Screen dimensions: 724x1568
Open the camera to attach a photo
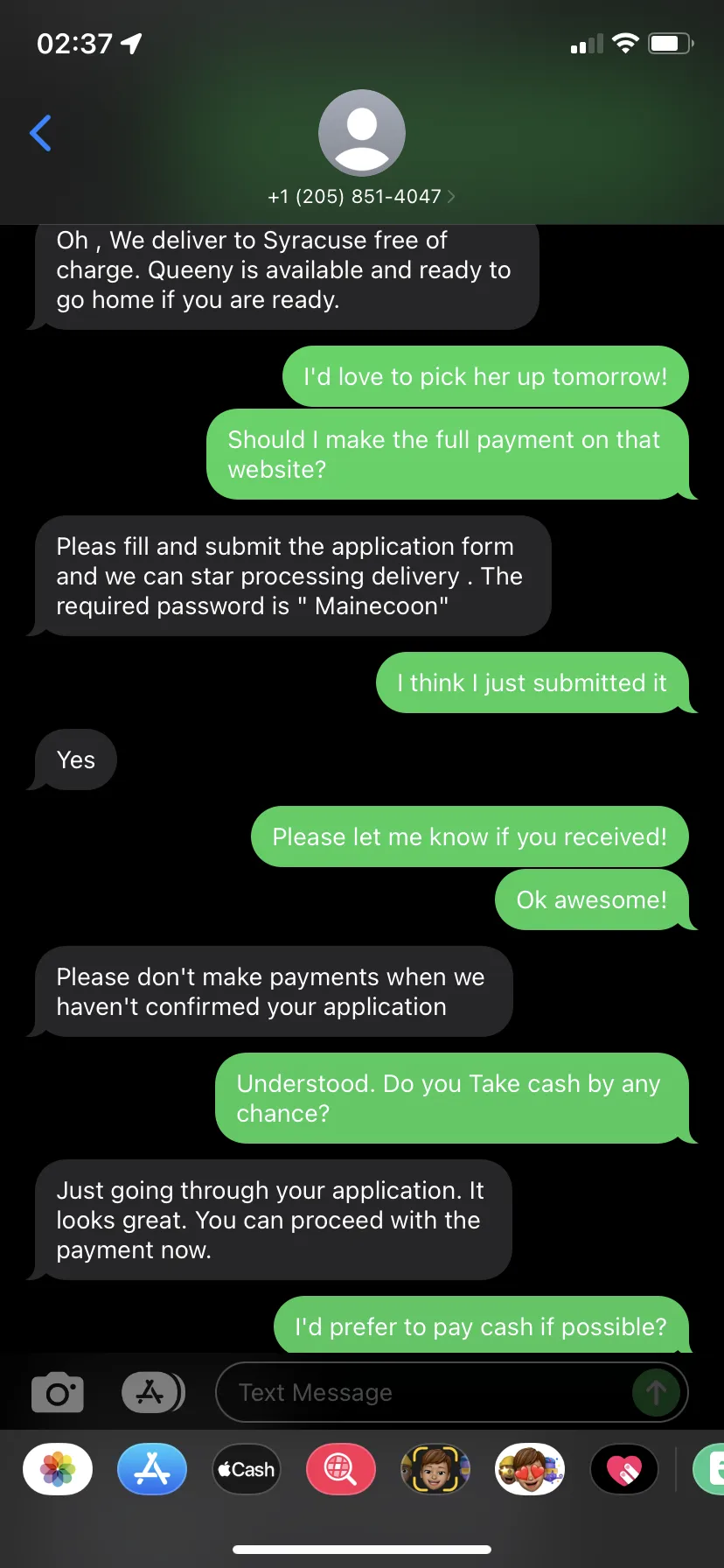(58, 1392)
